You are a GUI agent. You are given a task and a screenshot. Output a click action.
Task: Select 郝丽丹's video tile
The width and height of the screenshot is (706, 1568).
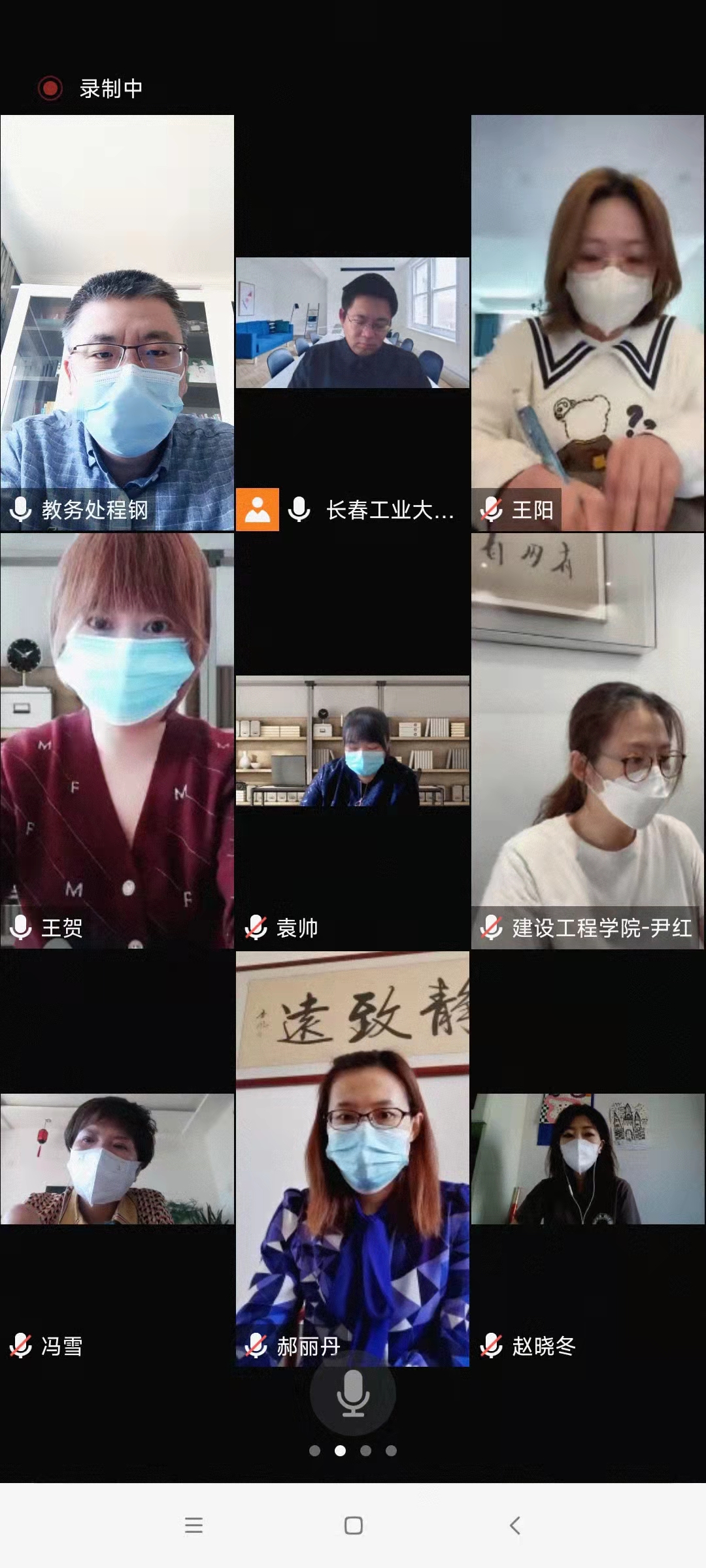tap(352, 1158)
